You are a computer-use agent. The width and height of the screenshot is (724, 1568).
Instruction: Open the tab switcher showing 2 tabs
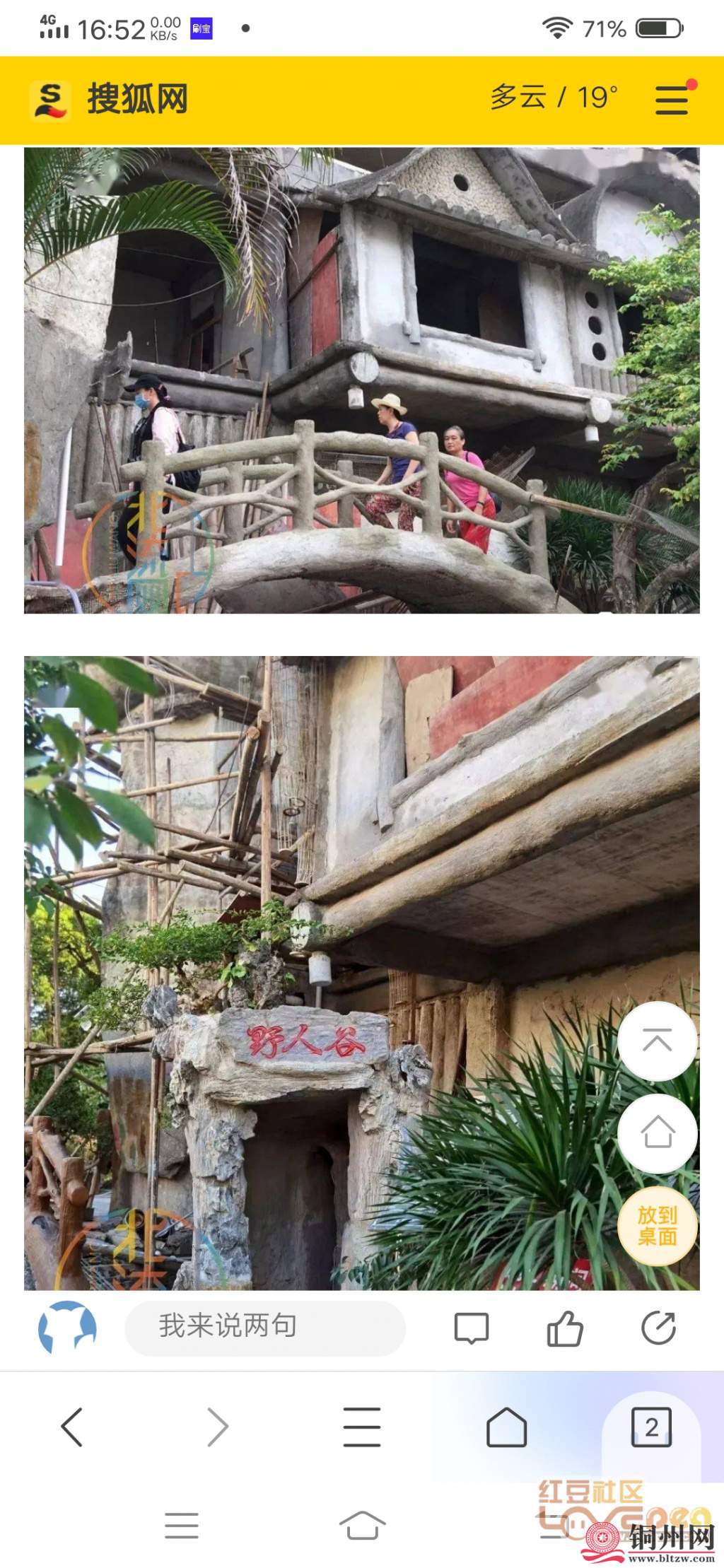651,1427
